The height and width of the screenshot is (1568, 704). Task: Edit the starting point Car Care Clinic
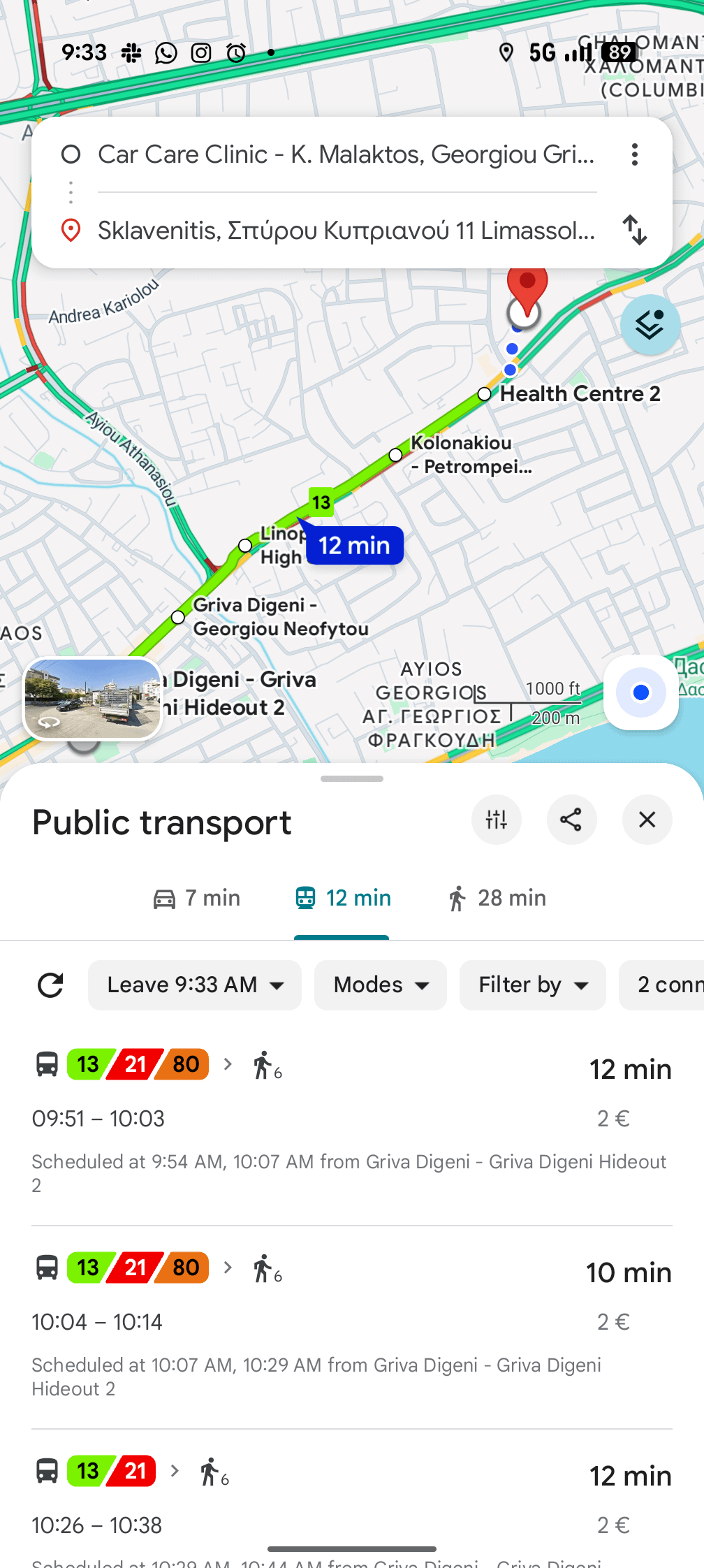tap(346, 154)
